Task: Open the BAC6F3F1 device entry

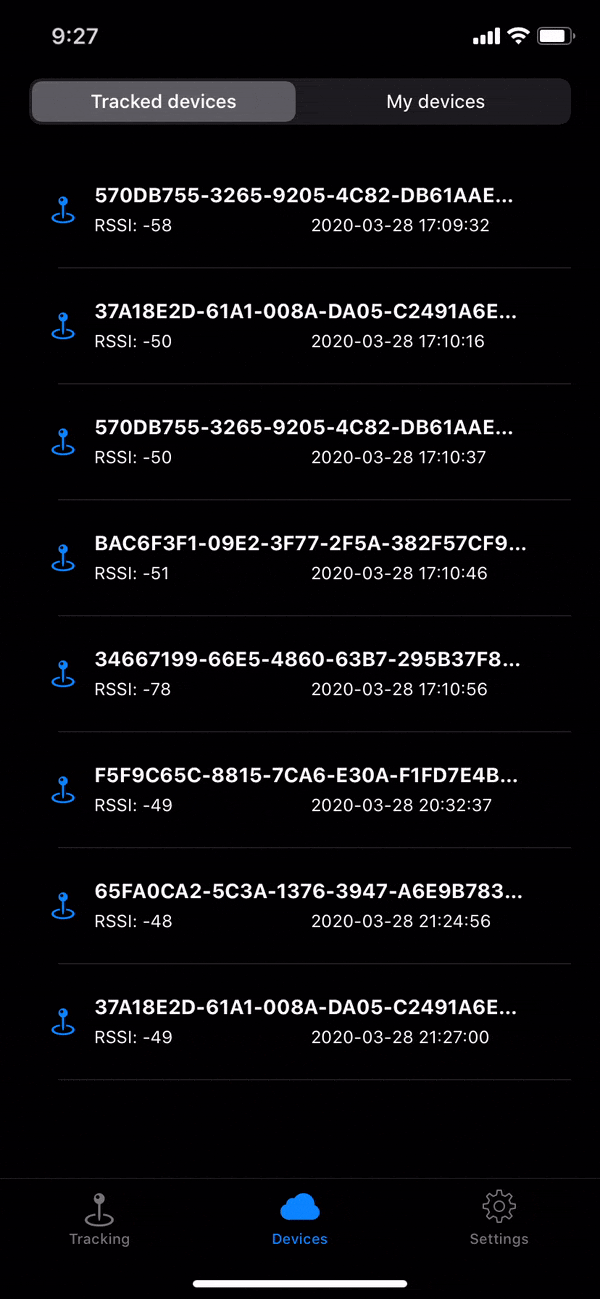Action: pos(300,558)
